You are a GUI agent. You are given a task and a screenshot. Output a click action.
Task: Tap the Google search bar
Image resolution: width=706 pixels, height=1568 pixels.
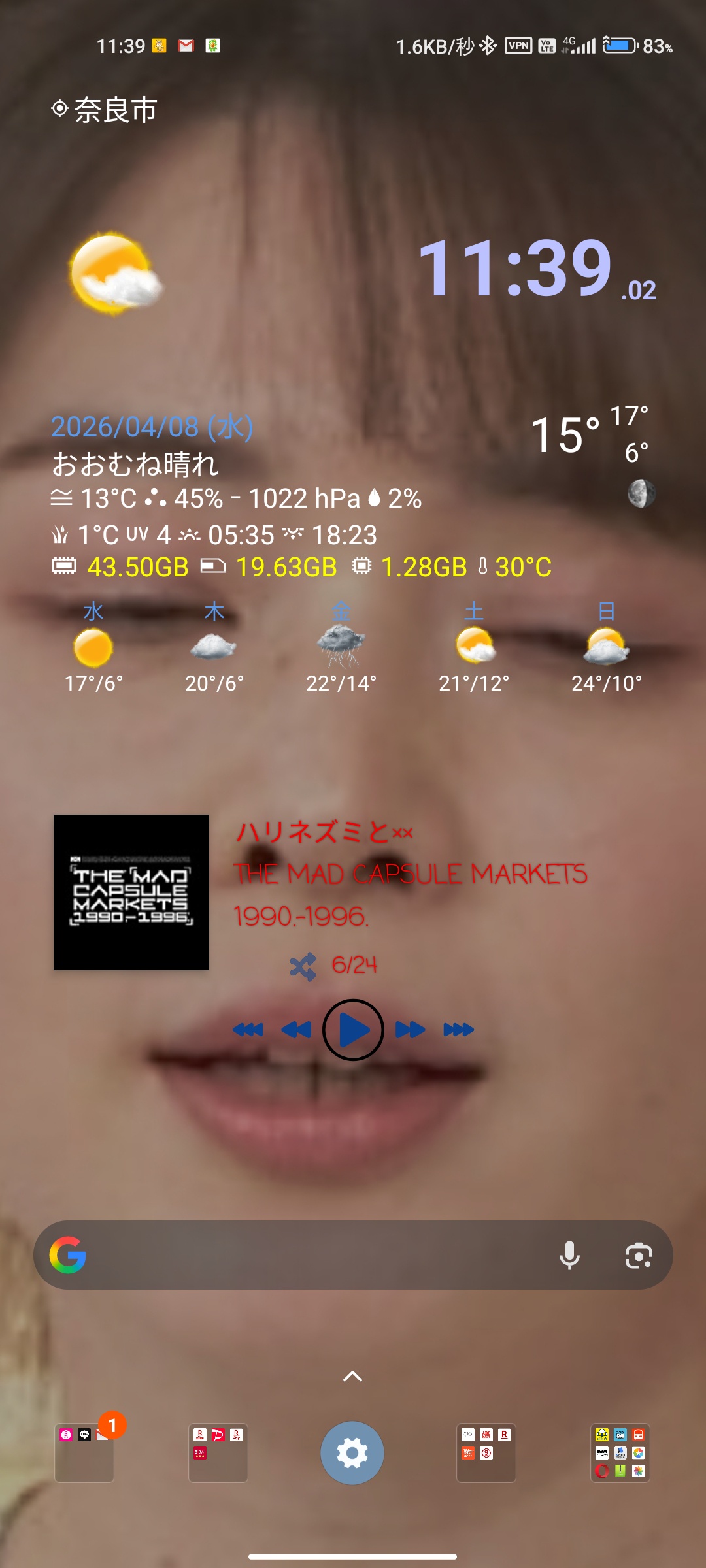(x=314, y=1255)
